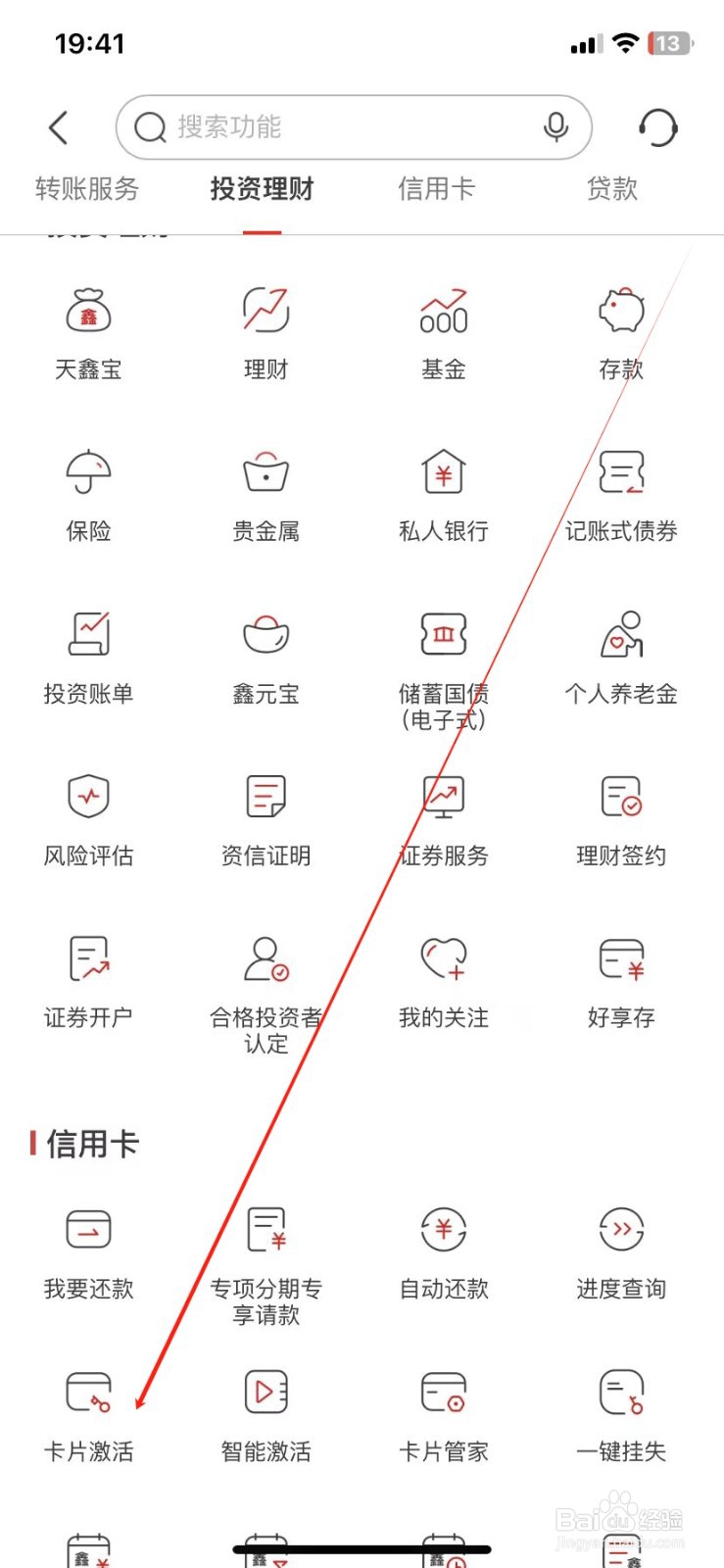Open customer service headset icon
Image resolution: width=724 pixels, height=1568 pixels.
[658, 126]
